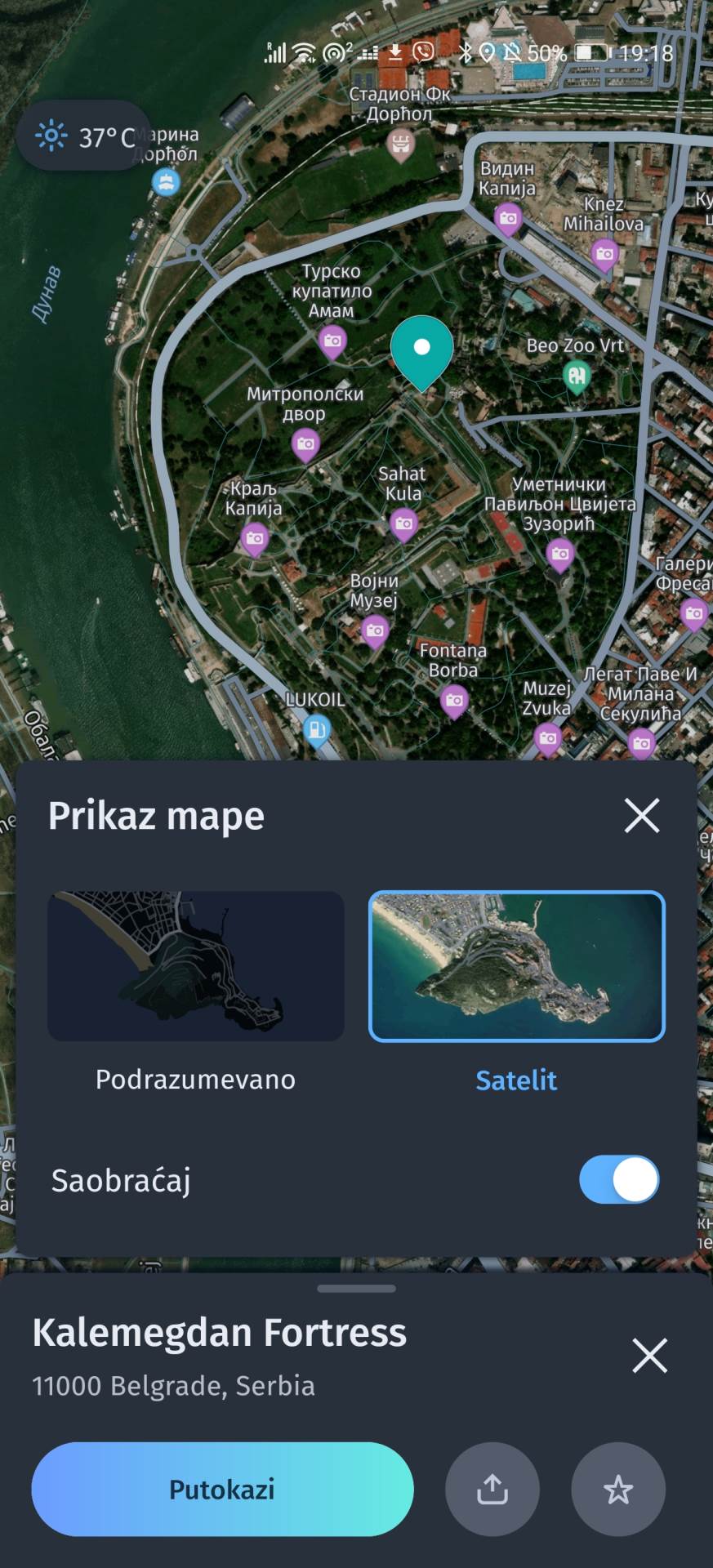Image resolution: width=713 pixels, height=1568 pixels.
Task: Dismiss the Kalemegdan Fortress card
Action: (x=649, y=1356)
